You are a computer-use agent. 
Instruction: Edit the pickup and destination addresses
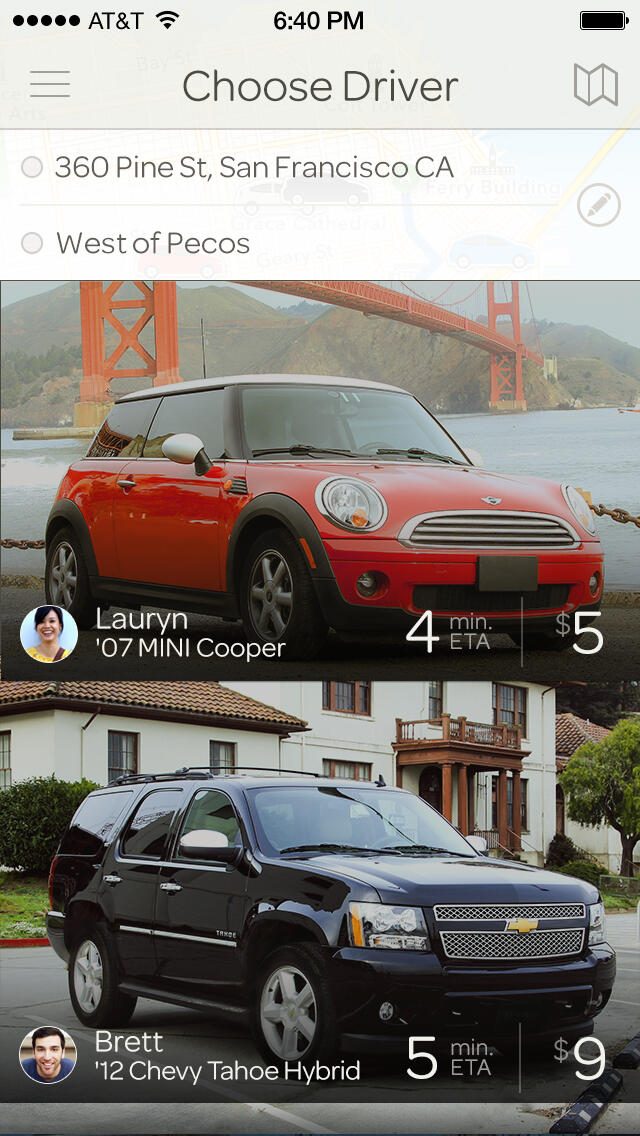598,206
